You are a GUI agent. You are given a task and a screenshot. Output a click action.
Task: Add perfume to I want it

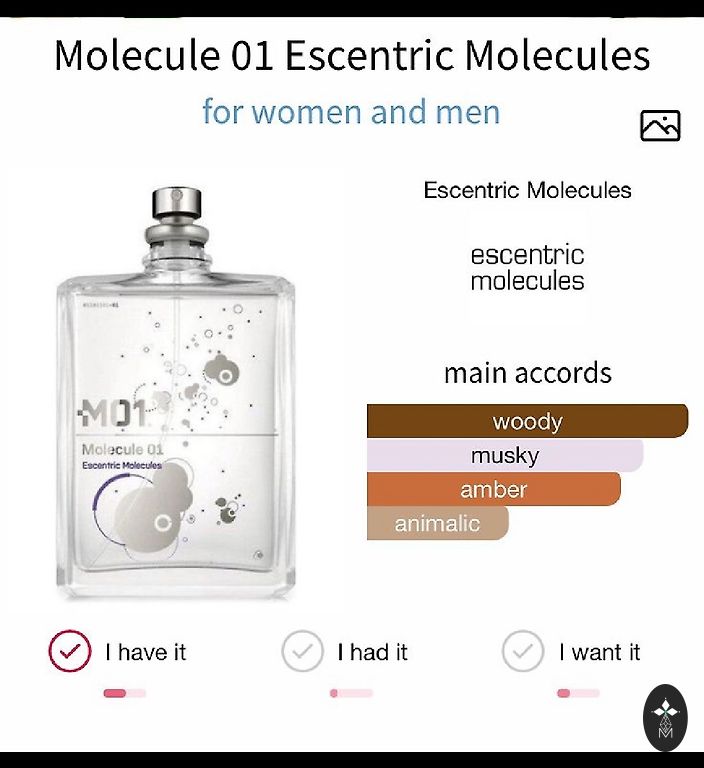point(522,652)
